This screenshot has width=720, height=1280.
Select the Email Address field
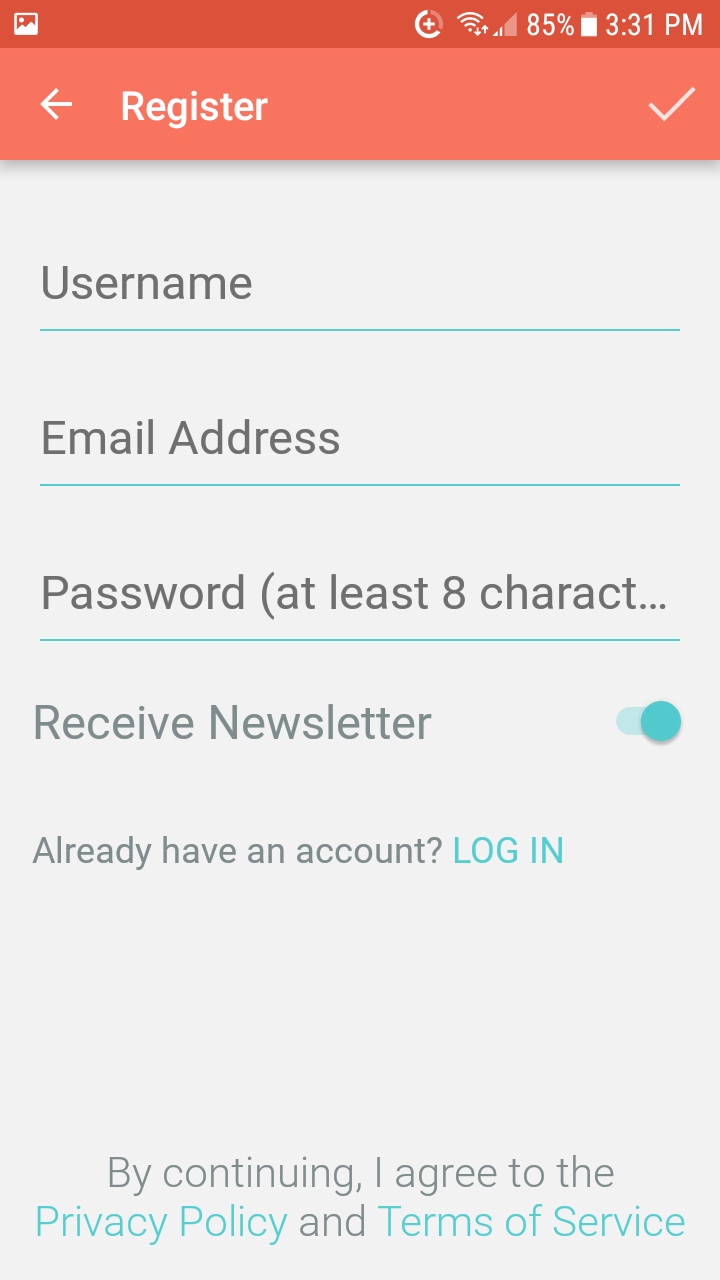pos(360,440)
